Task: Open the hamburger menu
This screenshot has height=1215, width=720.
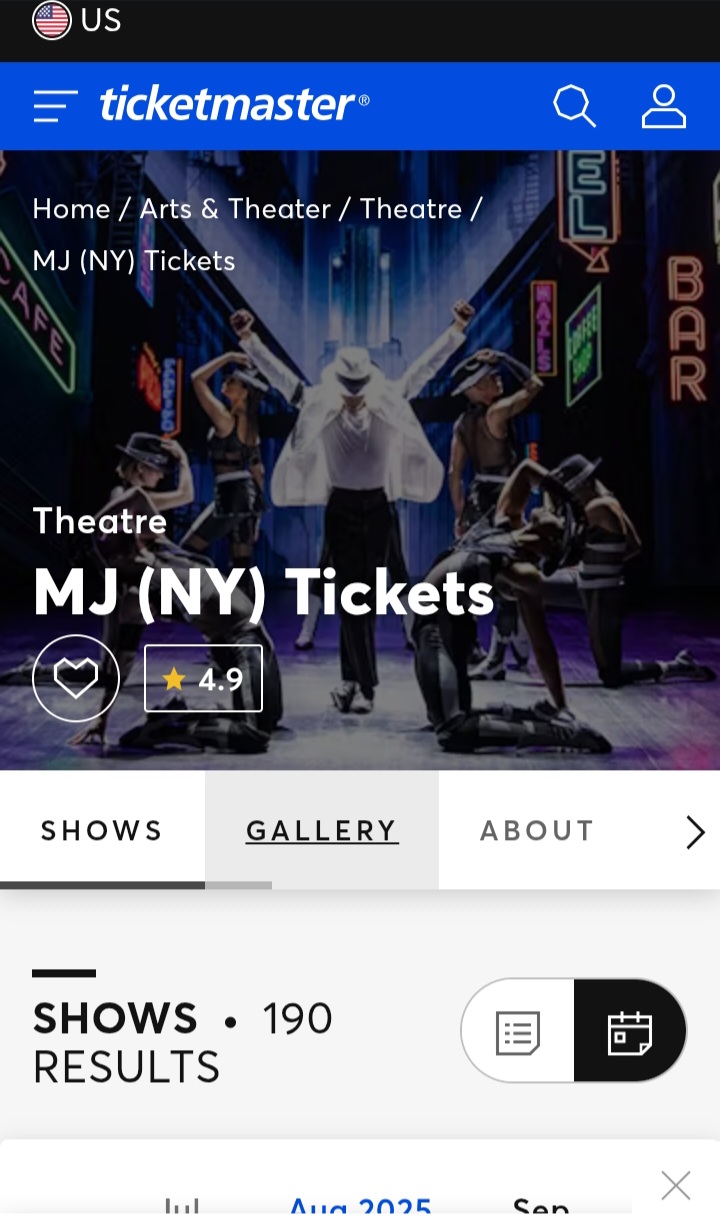Action: point(55,106)
